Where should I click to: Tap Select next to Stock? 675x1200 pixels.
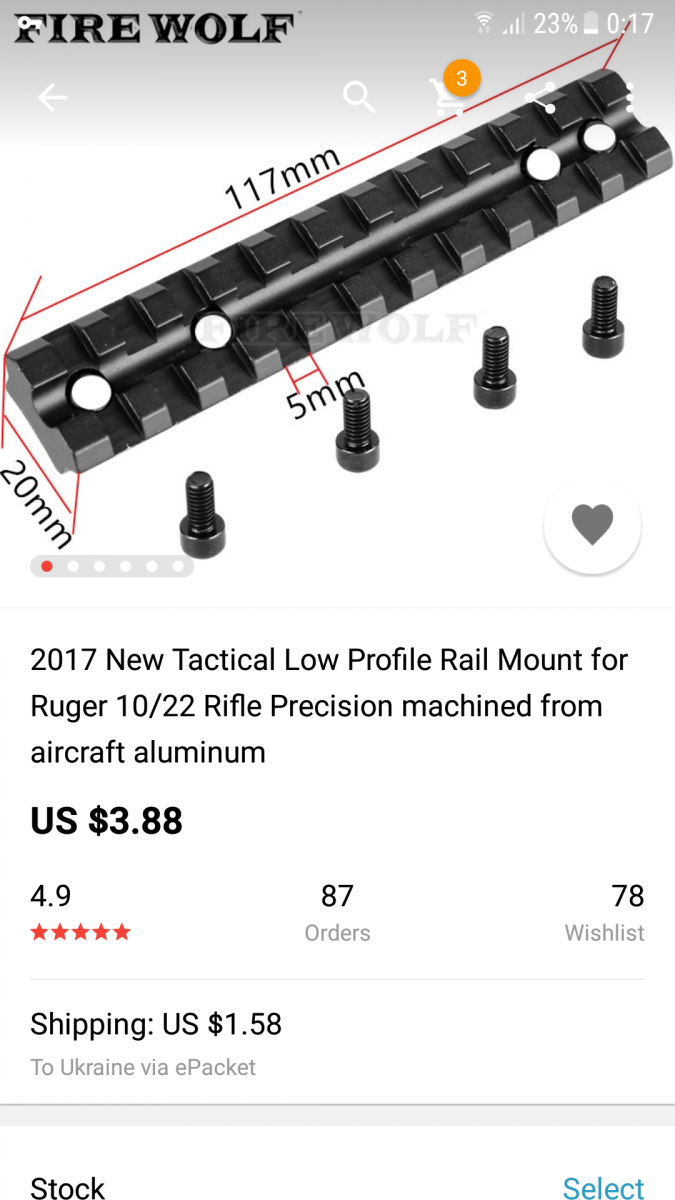(x=603, y=1187)
